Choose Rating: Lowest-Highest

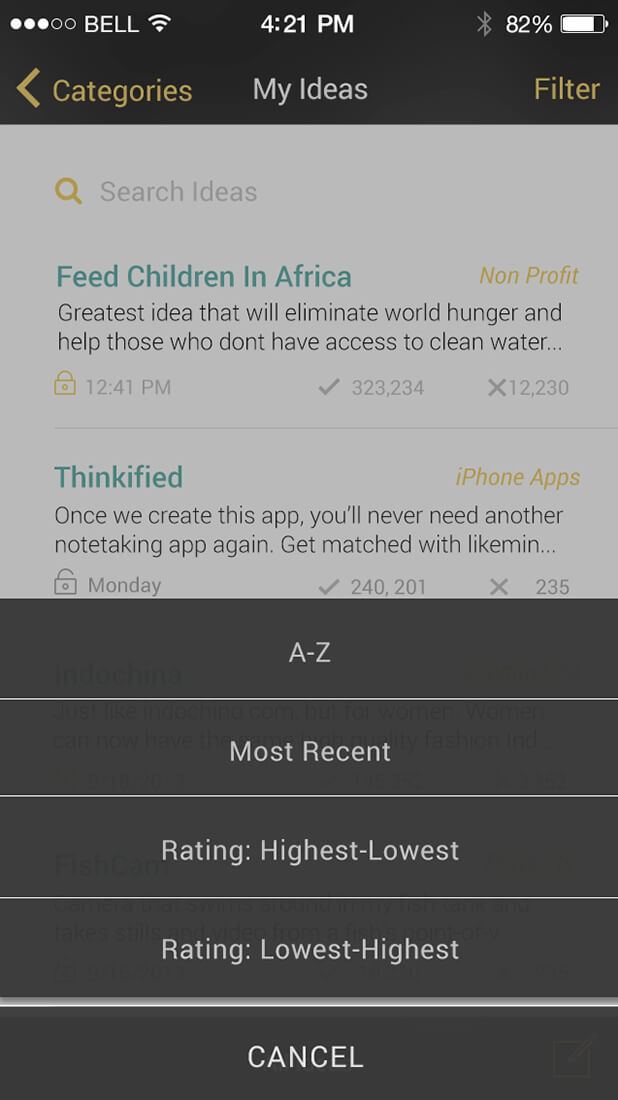click(309, 949)
